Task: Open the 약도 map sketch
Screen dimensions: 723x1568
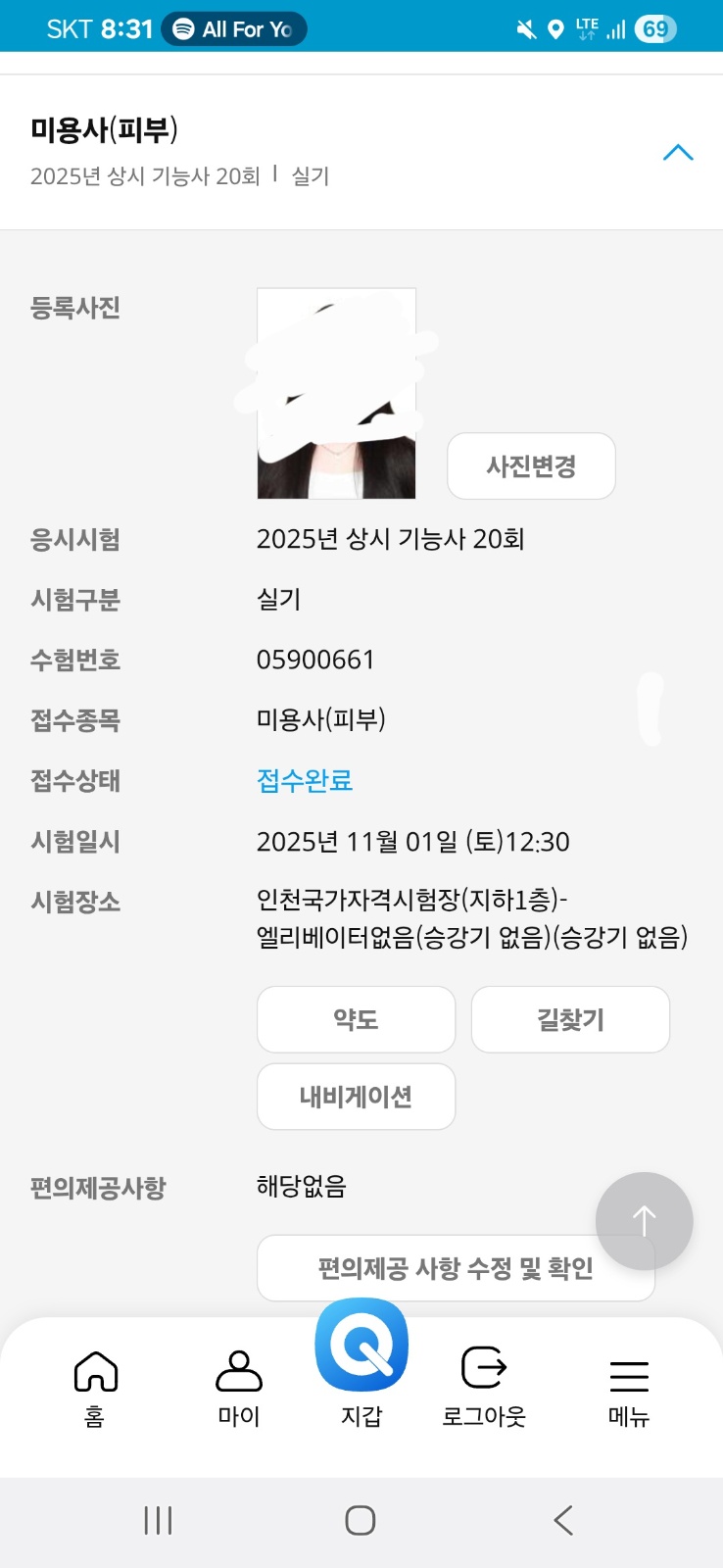Action: (356, 1019)
